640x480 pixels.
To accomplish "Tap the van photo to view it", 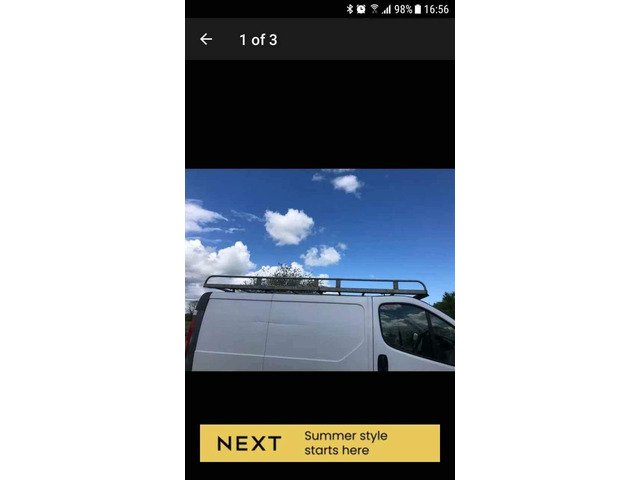I will 319,270.
